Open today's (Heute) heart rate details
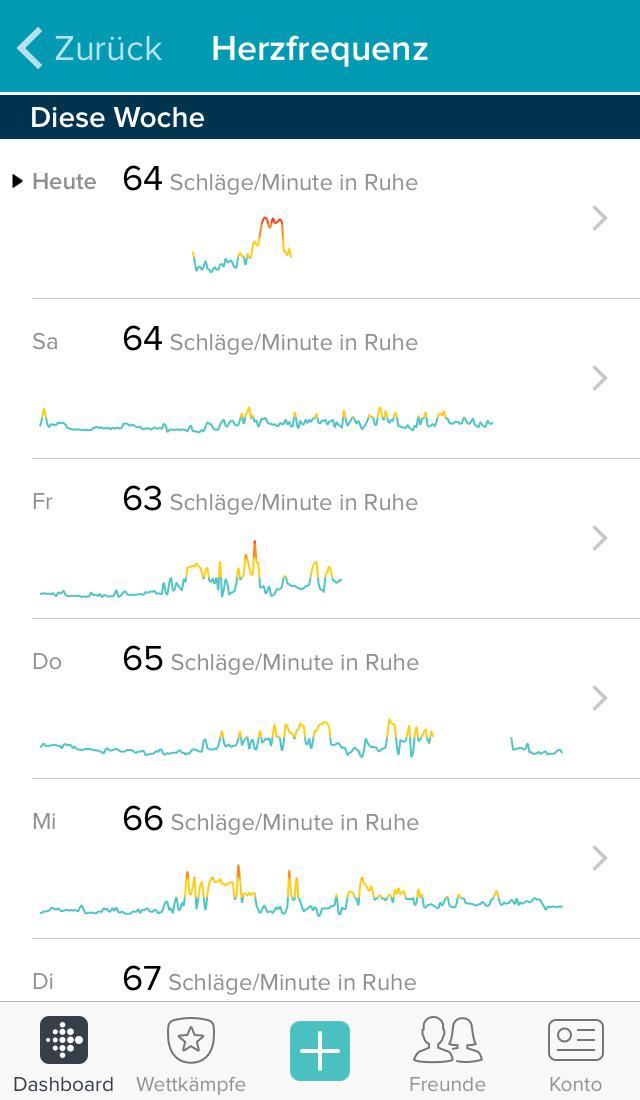 click(x=320, y=219)
